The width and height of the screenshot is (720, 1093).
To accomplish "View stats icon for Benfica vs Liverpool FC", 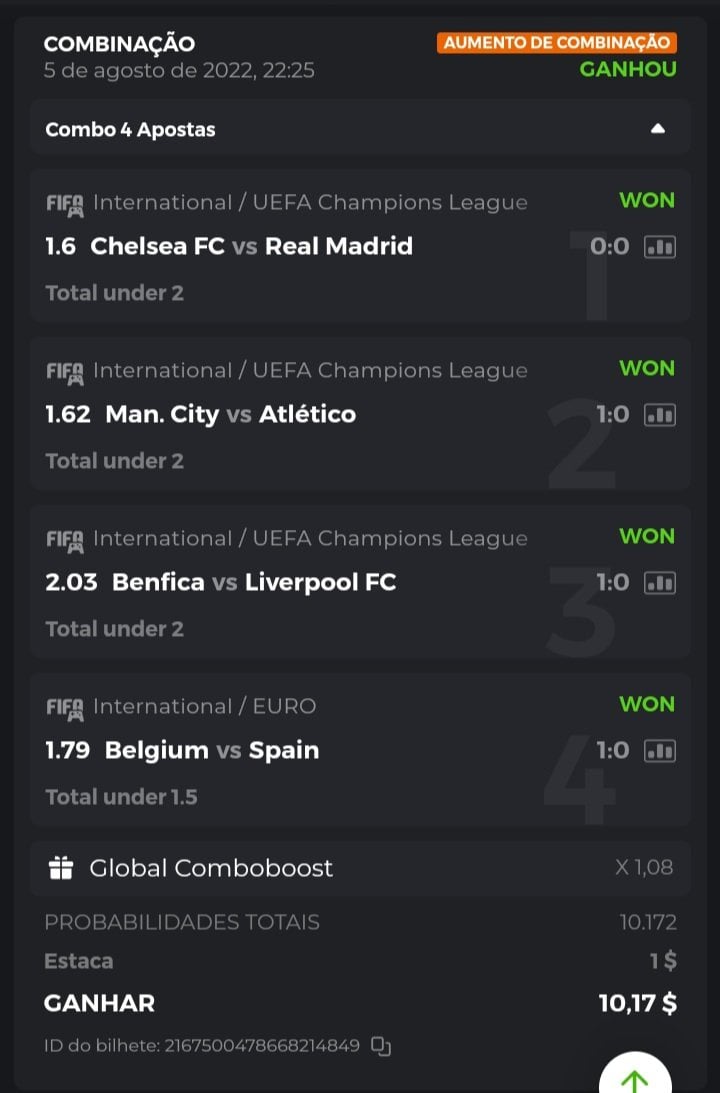I will point(659,582).
